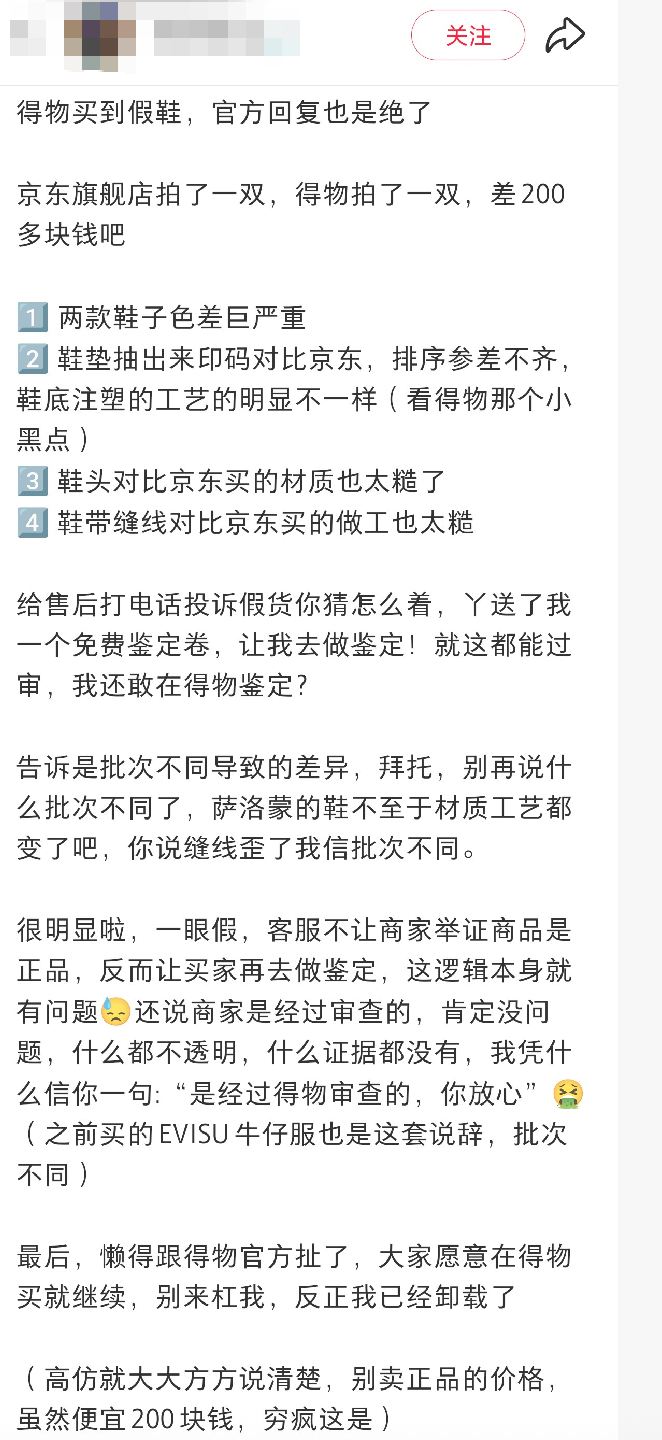Follow the post author via 关注
Image resolution: width=662 pixels, height=1440 pixels.
click(x=468, y=36)
